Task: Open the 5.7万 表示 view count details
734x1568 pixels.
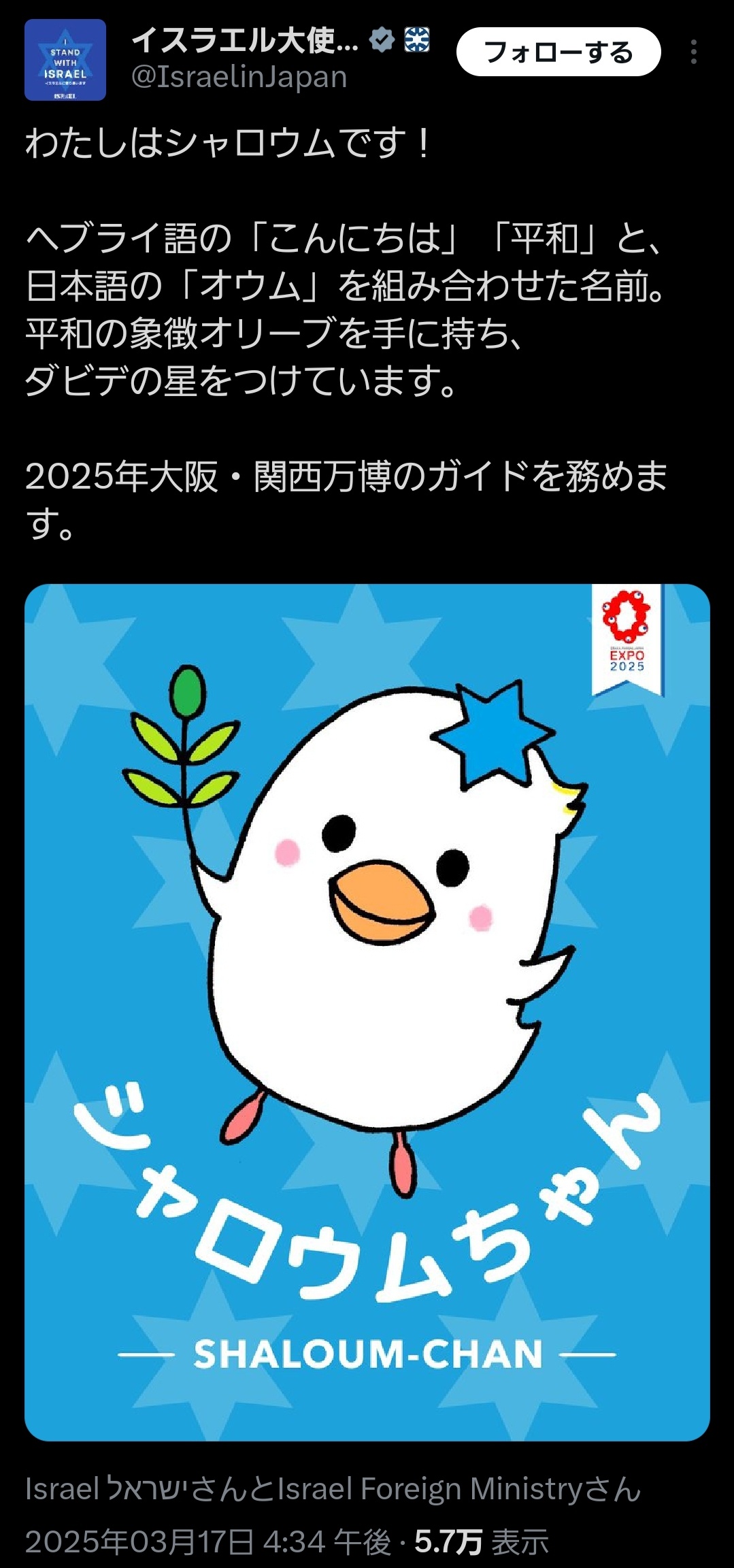Action: point(482,1541)
